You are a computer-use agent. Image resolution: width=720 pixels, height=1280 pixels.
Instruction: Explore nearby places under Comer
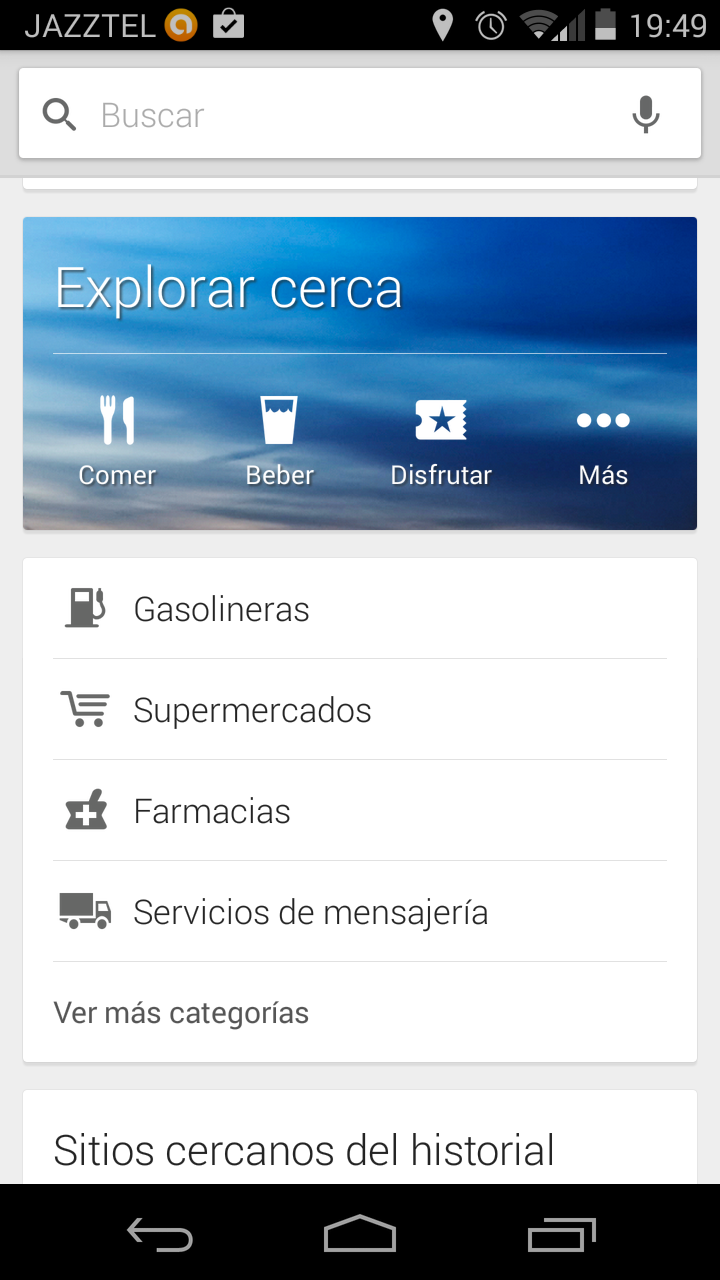point(118,440)
